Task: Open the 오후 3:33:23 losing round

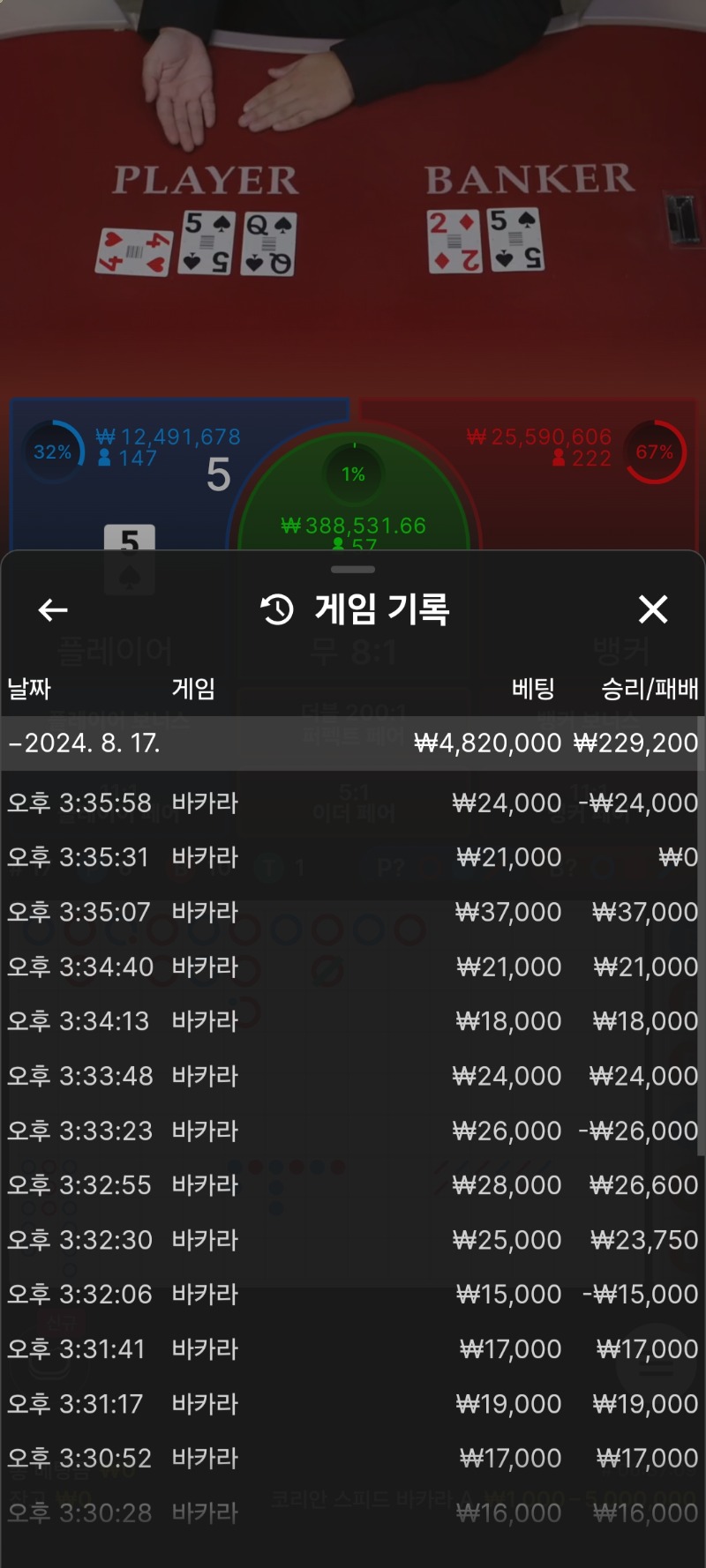Action: click(x=353, y=1131)
